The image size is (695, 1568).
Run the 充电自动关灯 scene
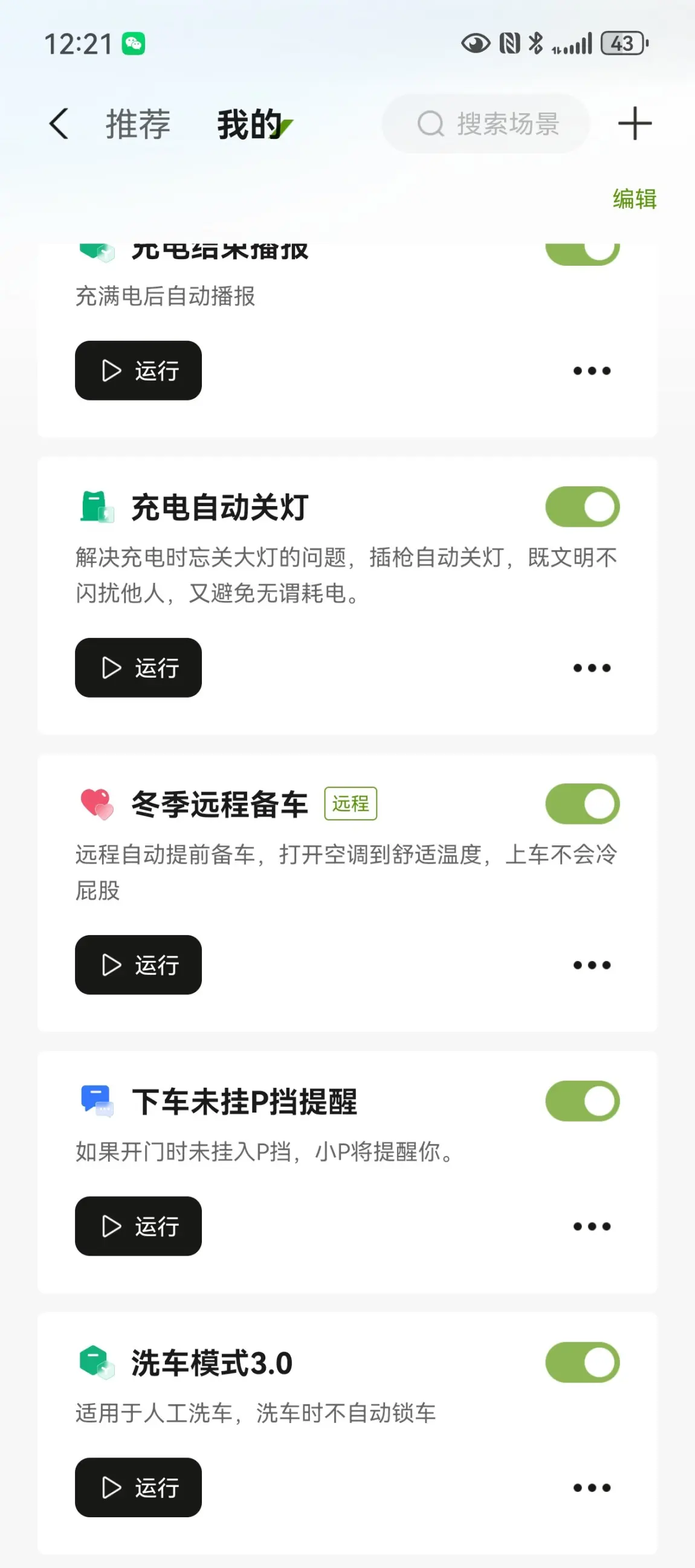138,667
